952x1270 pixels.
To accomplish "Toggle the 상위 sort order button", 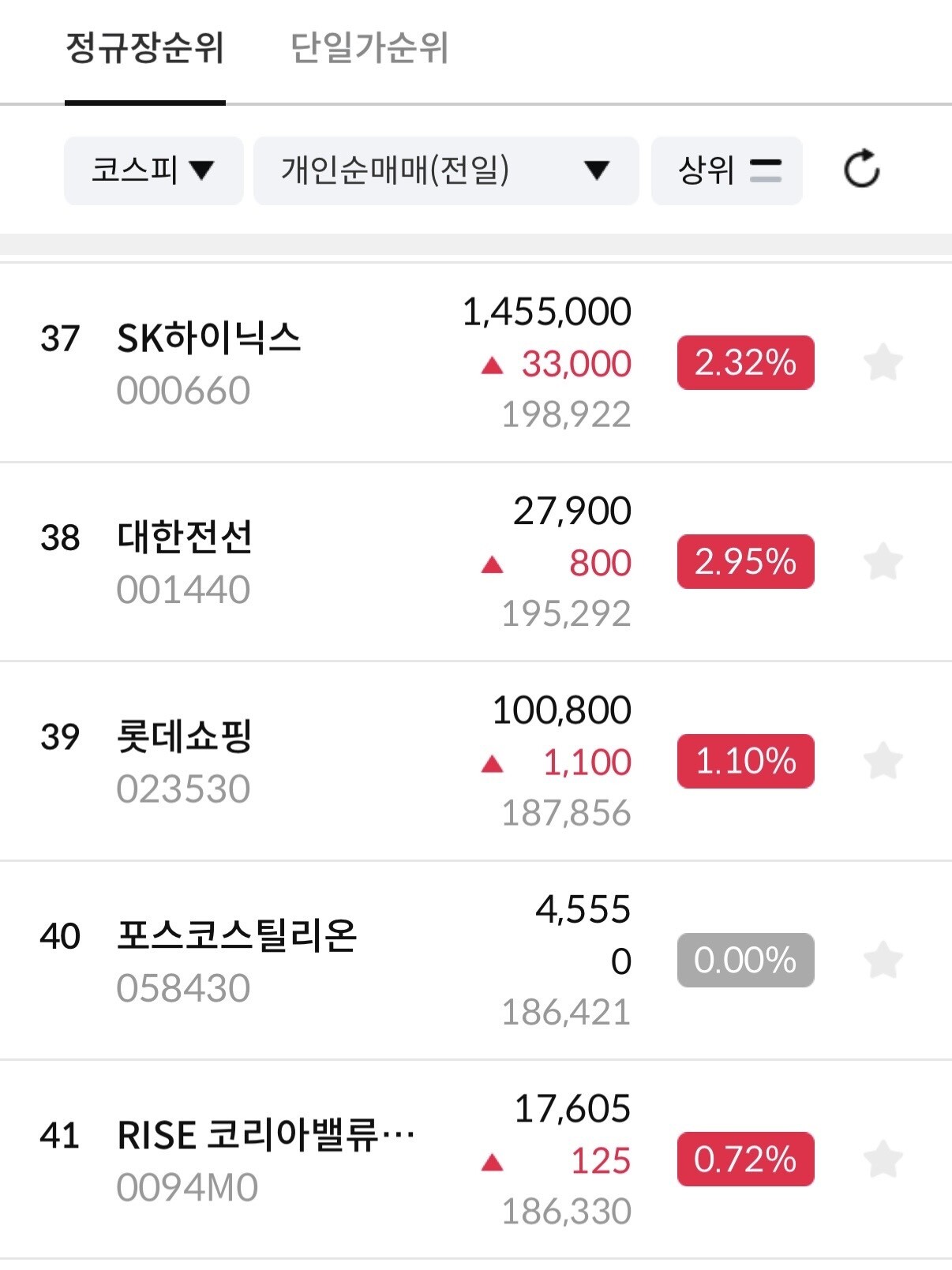I will 726,170.
